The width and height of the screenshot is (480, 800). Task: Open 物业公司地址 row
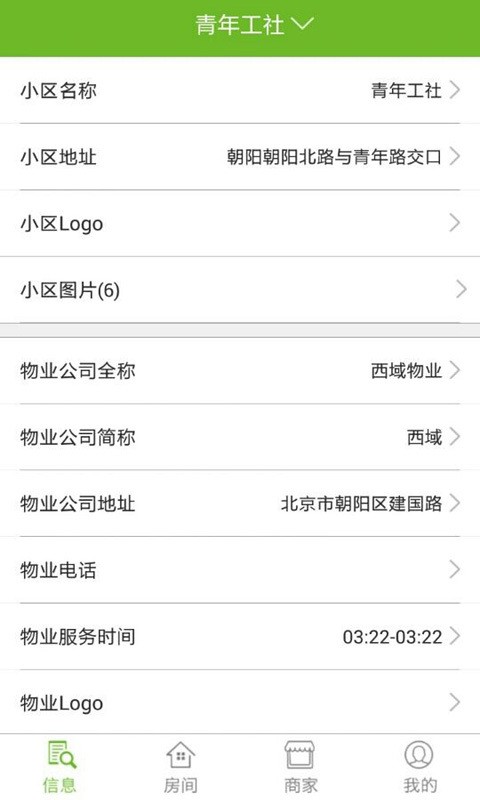240,504
